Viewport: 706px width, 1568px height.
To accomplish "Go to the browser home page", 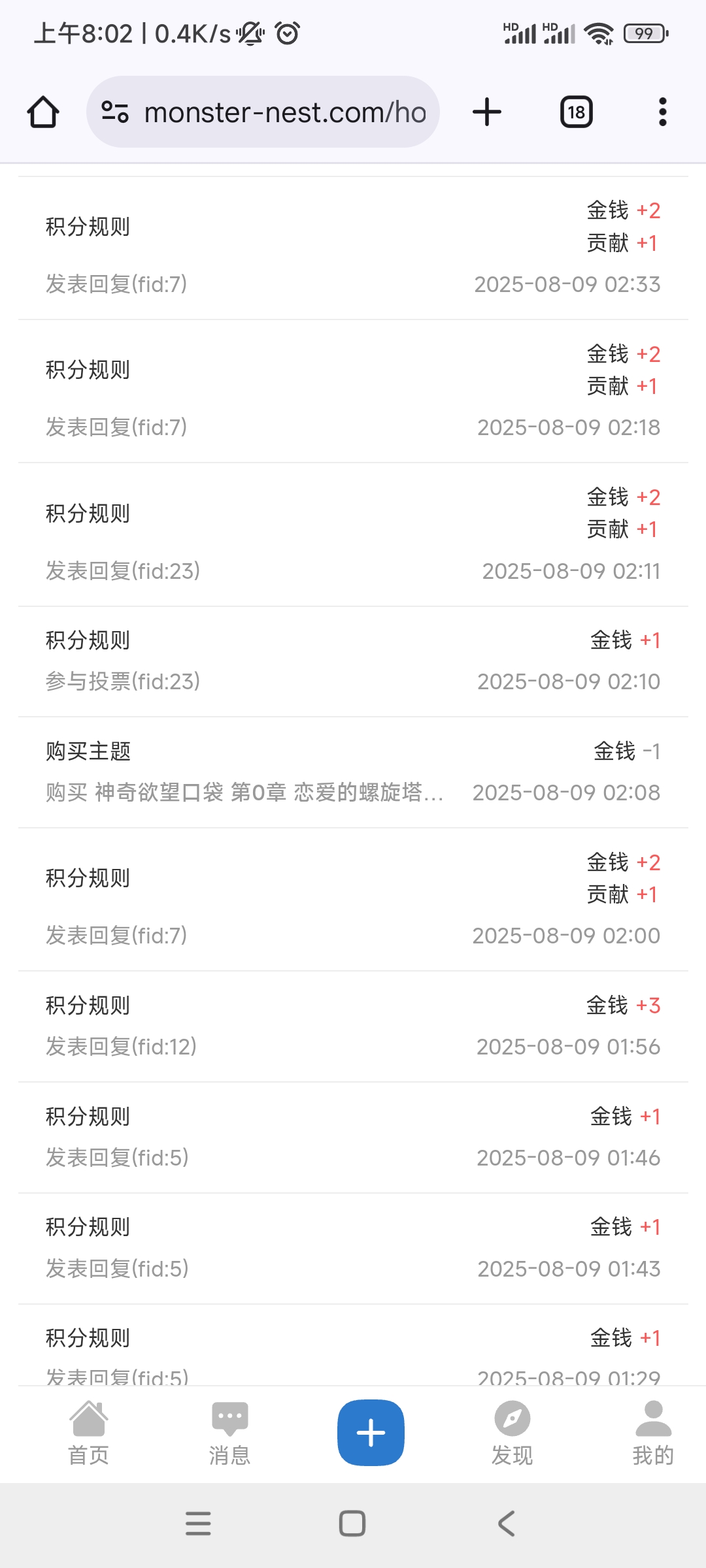I will click(43, 112).
